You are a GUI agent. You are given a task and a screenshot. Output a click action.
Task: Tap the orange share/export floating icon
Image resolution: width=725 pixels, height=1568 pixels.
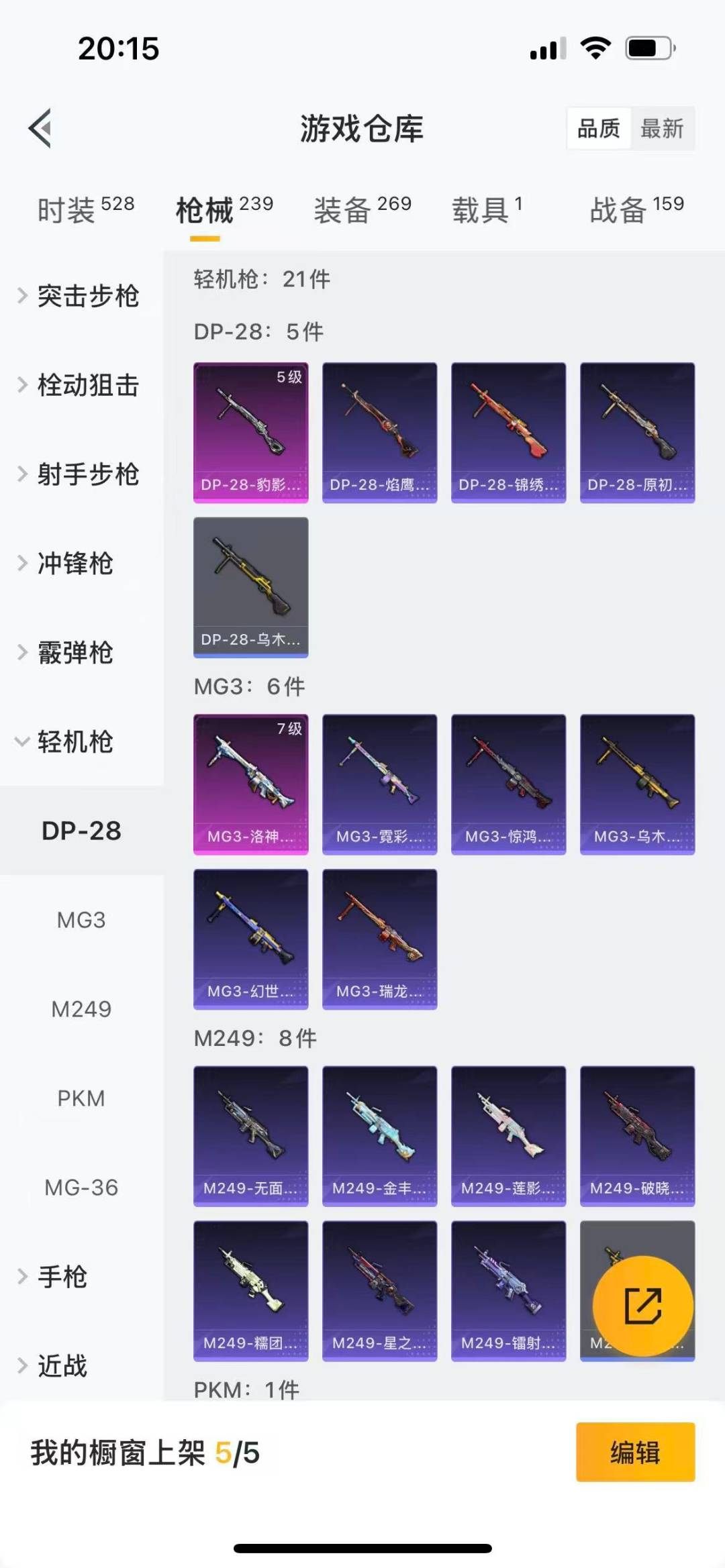[644, 1304]
